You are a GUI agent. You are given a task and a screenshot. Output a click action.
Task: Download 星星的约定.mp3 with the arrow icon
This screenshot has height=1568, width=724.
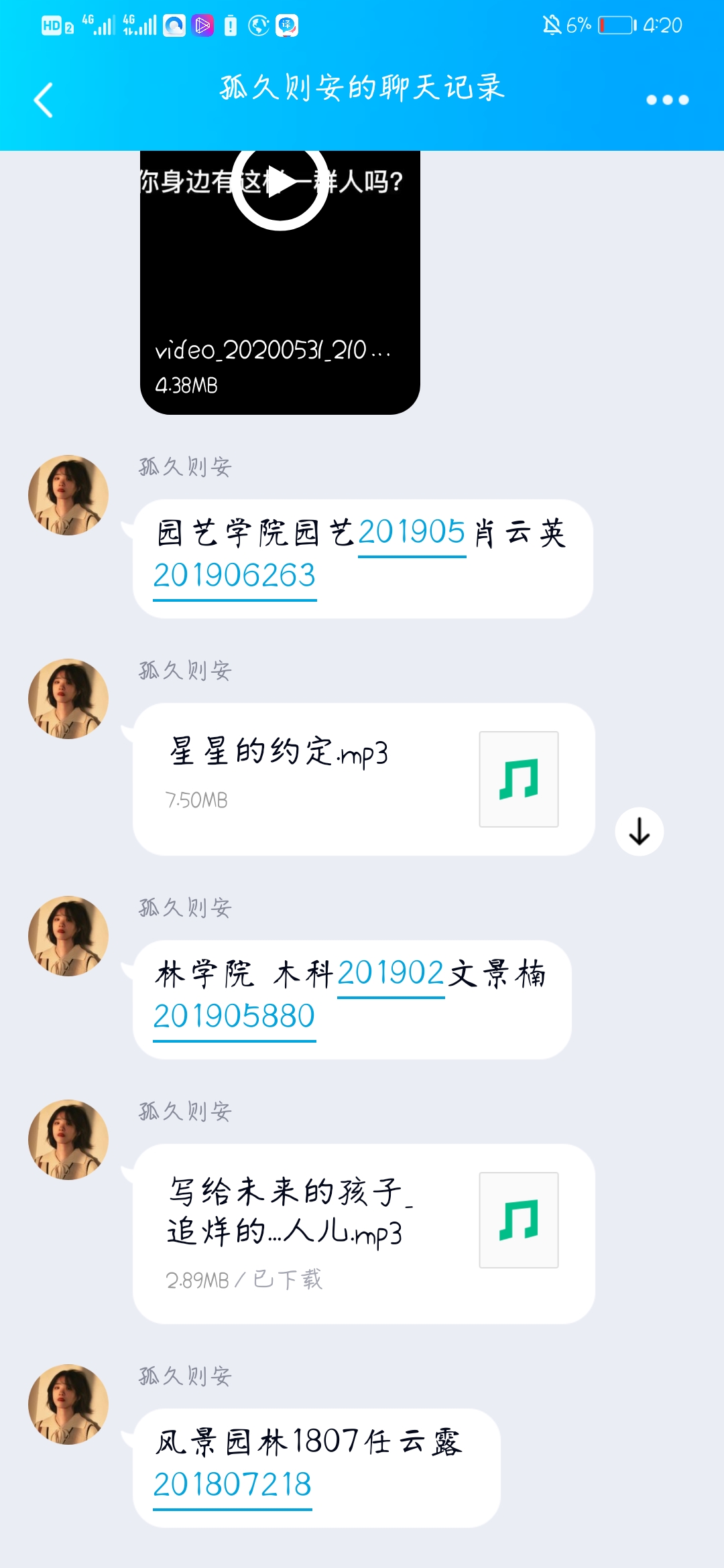(x=639, y=832)
